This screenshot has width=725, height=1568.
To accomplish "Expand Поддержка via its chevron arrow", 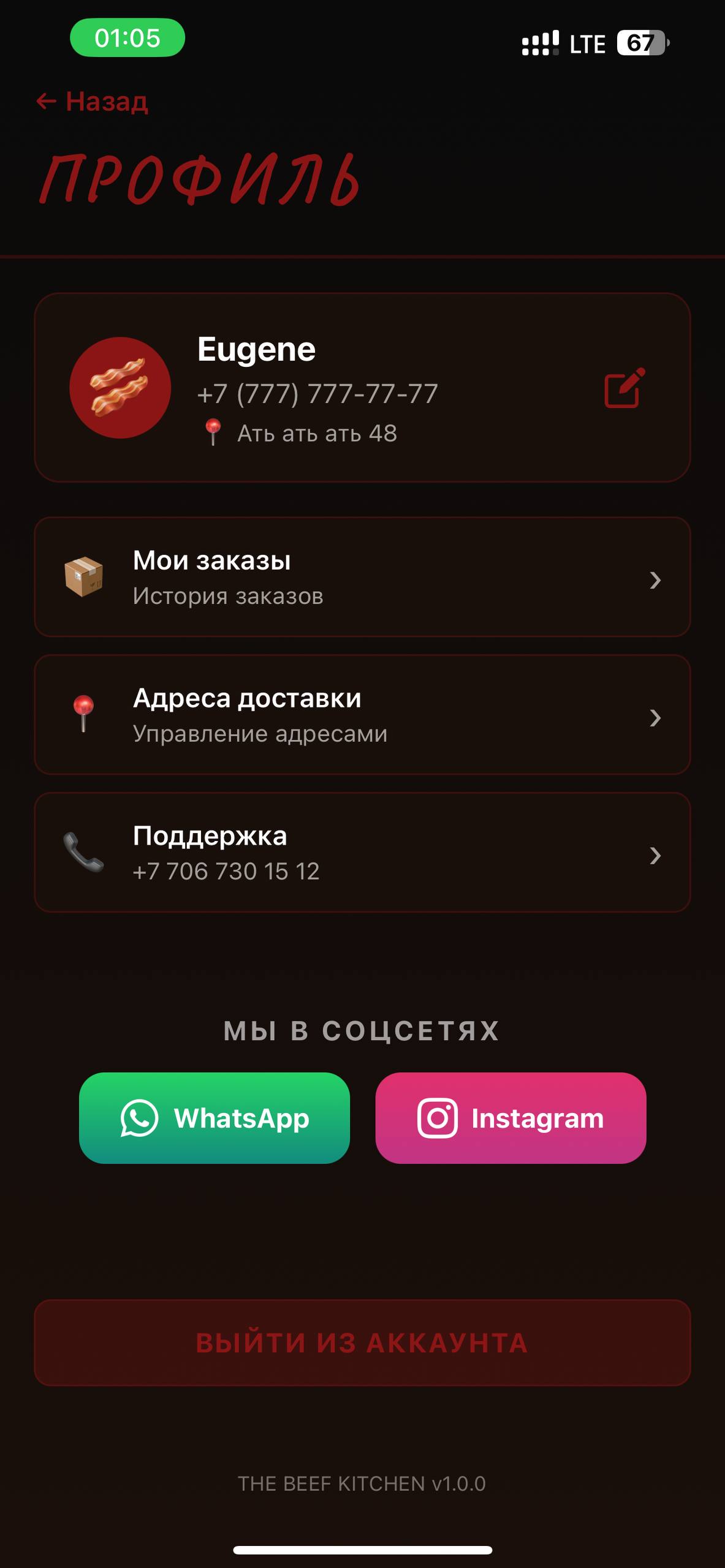I will pyautogui.click(x=655, y=856).
